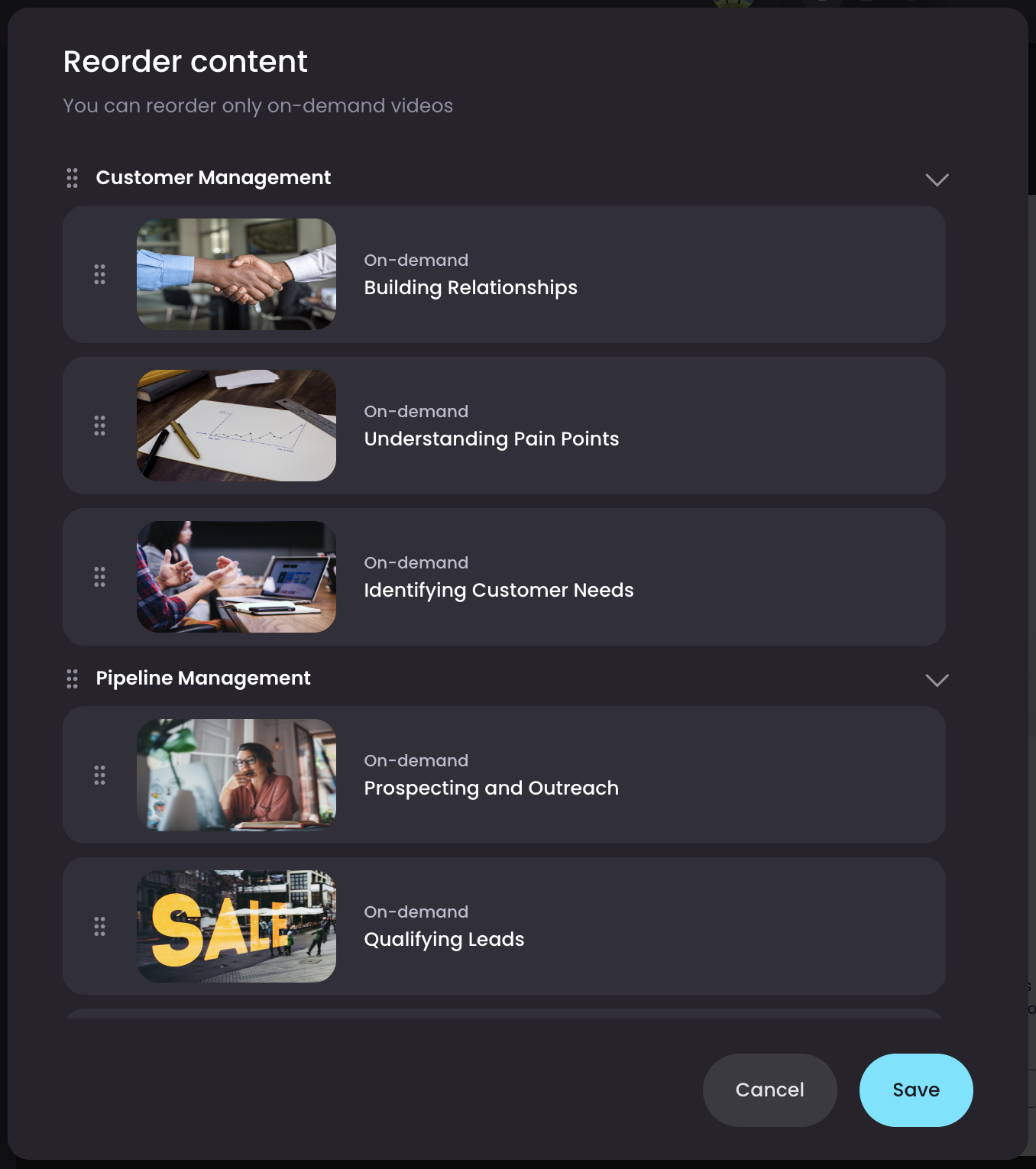
Task: Select the Prospecting and Outreach card
Action: click(504, 775)
